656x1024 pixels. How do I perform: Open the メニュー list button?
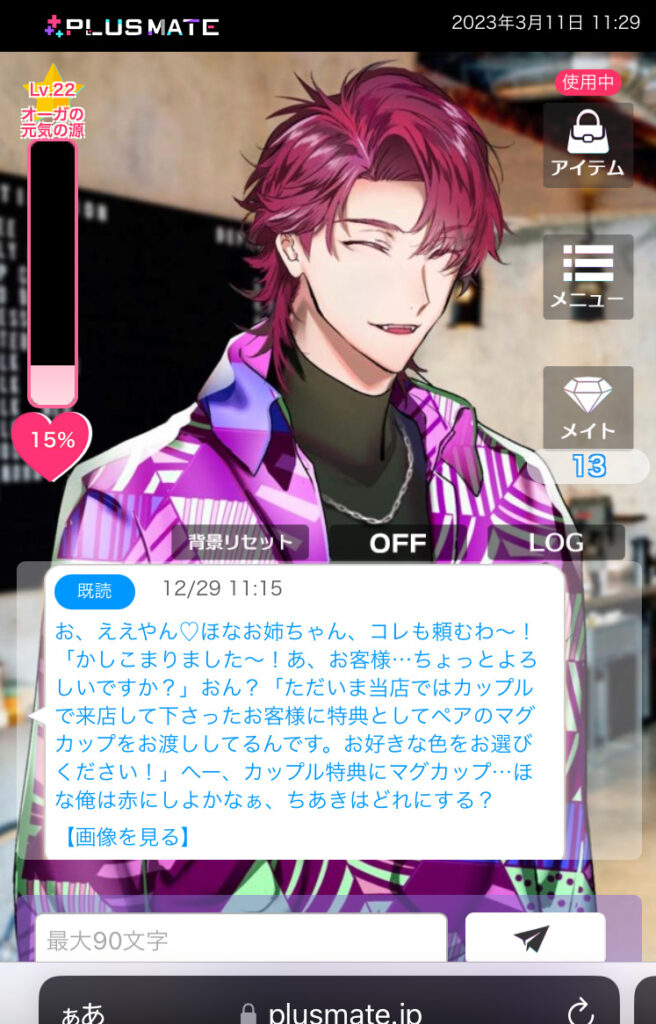point(588,277)
